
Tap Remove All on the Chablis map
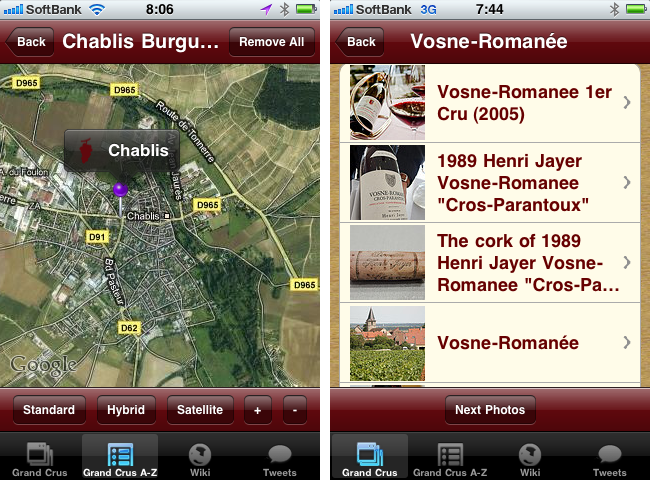(x=271, y=42)
